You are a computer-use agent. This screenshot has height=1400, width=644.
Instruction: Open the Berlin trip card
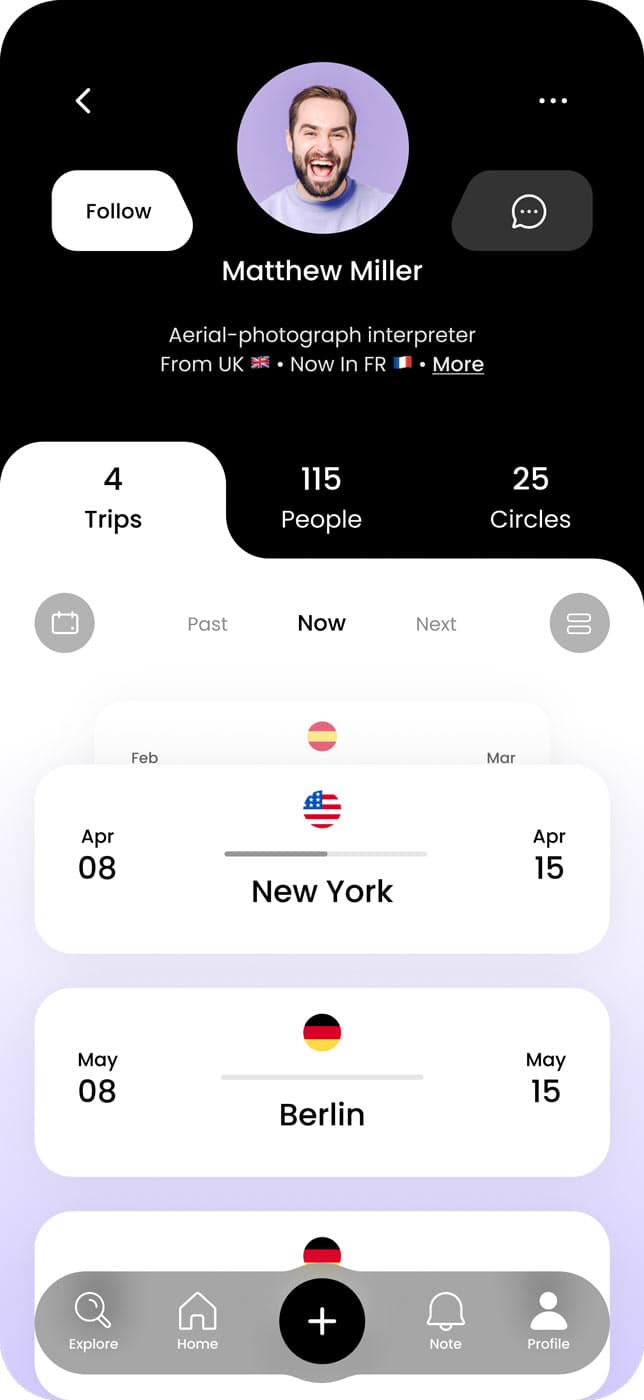click(x=322, y=1082)
